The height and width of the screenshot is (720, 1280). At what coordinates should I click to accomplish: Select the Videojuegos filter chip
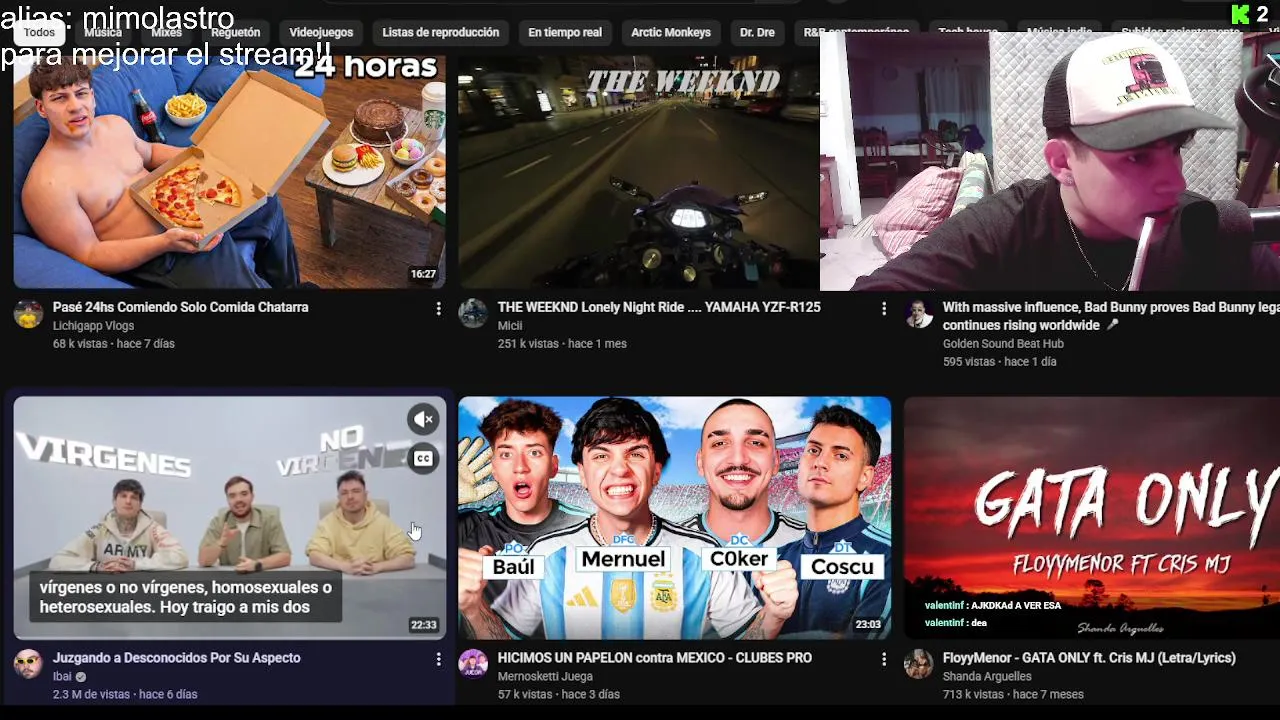[x=321, y=32]
